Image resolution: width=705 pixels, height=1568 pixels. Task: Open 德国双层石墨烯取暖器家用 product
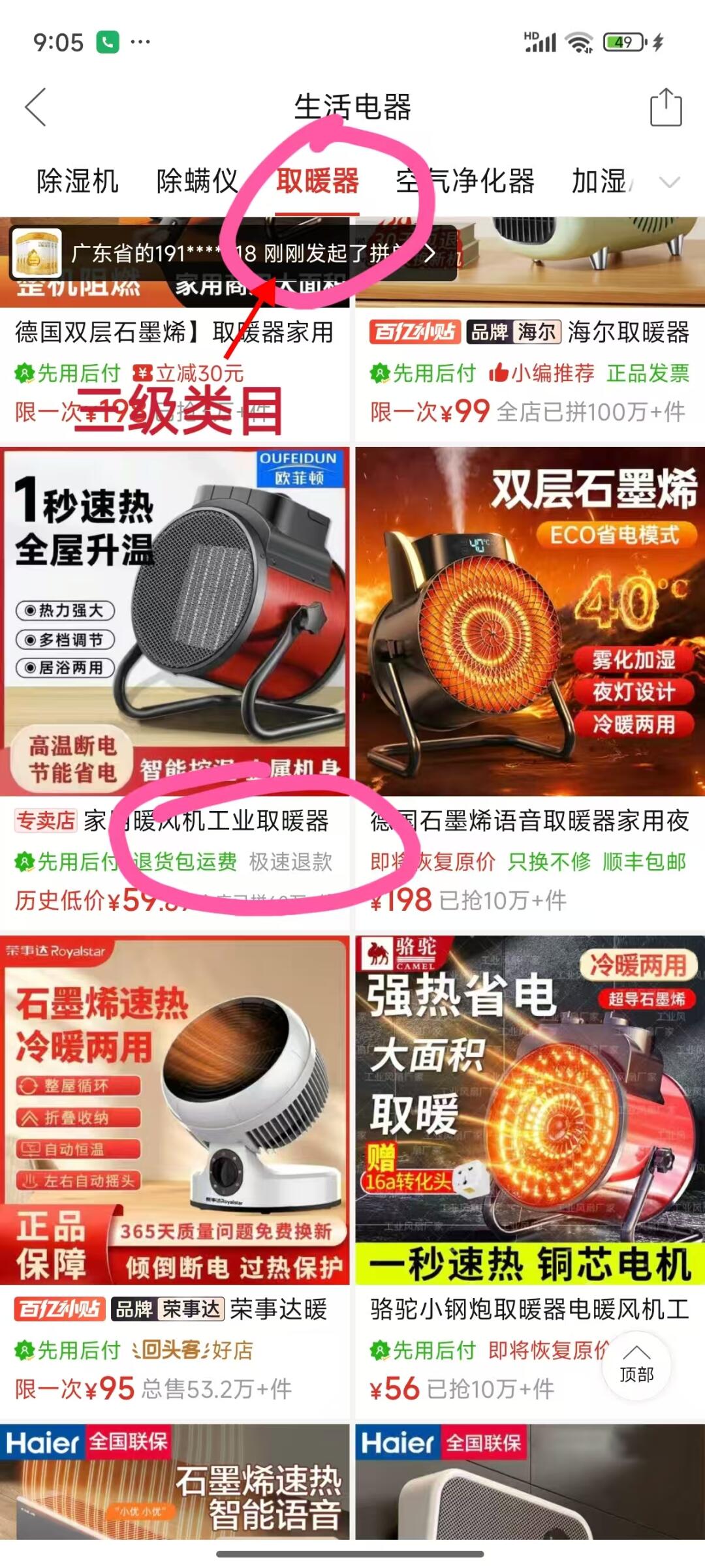(x=174, y=333)
